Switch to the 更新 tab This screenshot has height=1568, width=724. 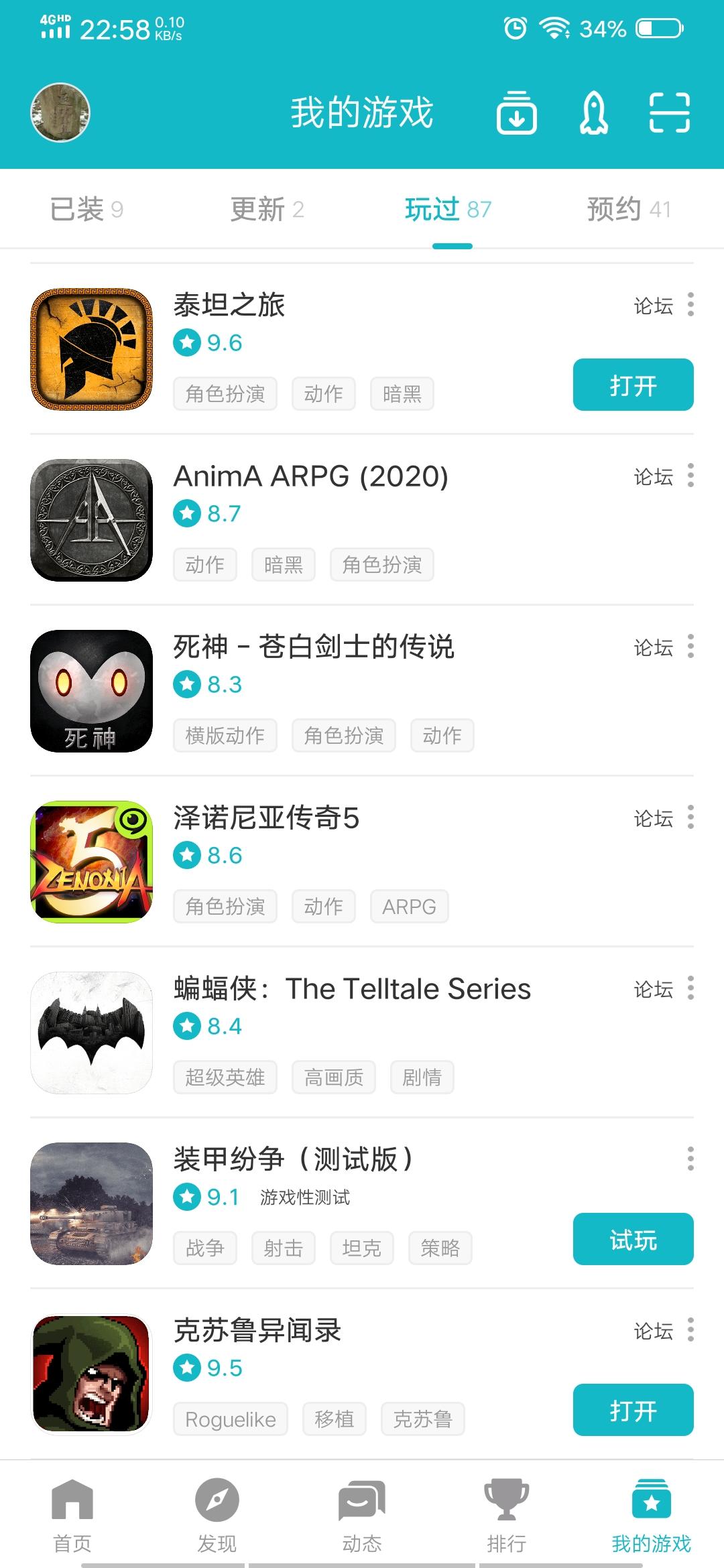pyautogui.click(x=267, y=209)
